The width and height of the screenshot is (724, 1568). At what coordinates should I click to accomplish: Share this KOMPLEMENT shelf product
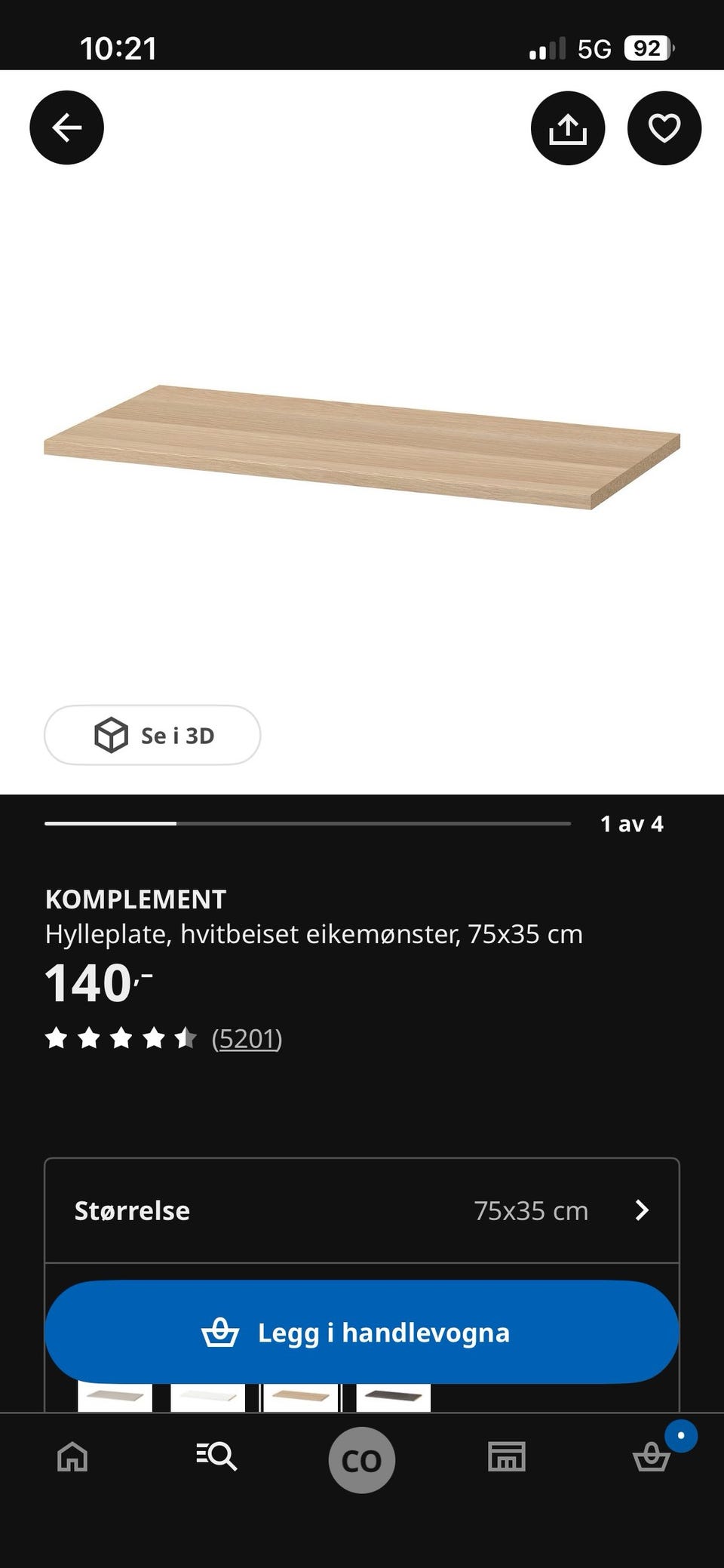[568, 128]
